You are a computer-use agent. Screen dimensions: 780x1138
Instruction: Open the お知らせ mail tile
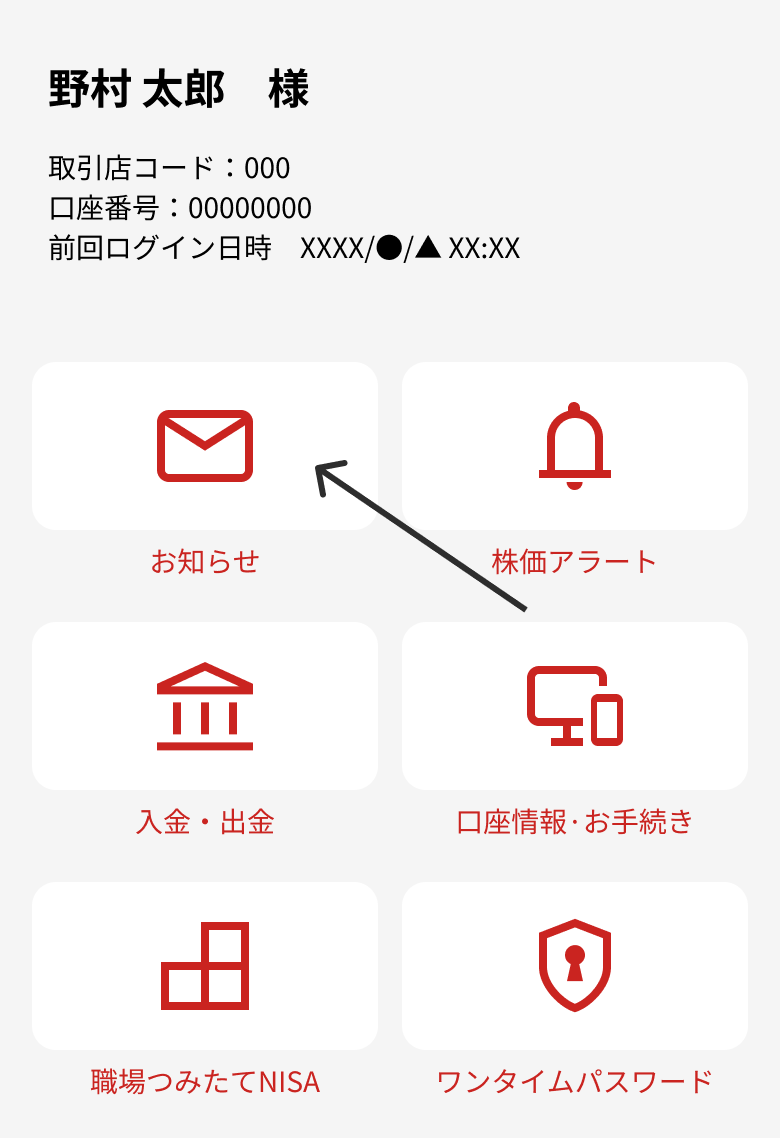click(x=205, y=446)
